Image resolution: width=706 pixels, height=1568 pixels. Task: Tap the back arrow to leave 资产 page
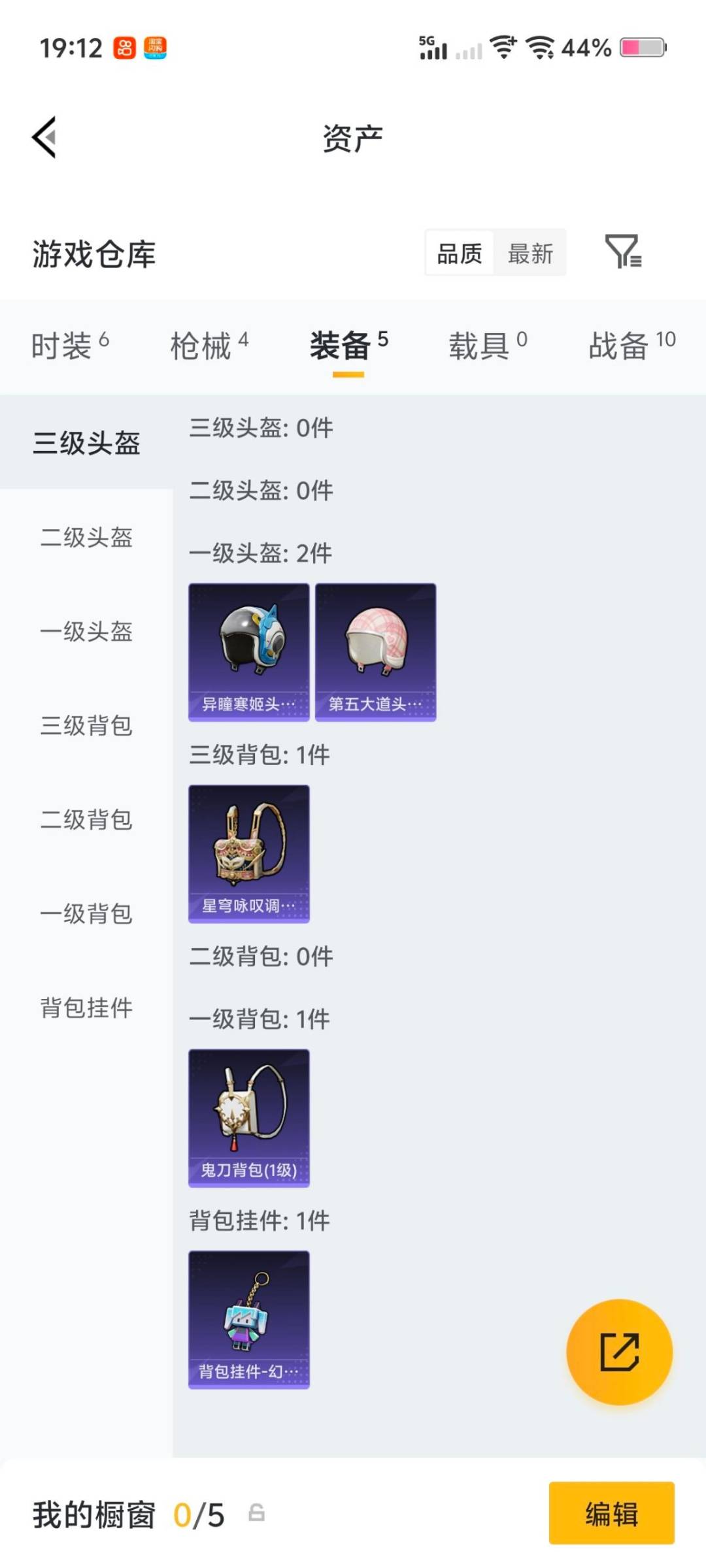point(43,137)
